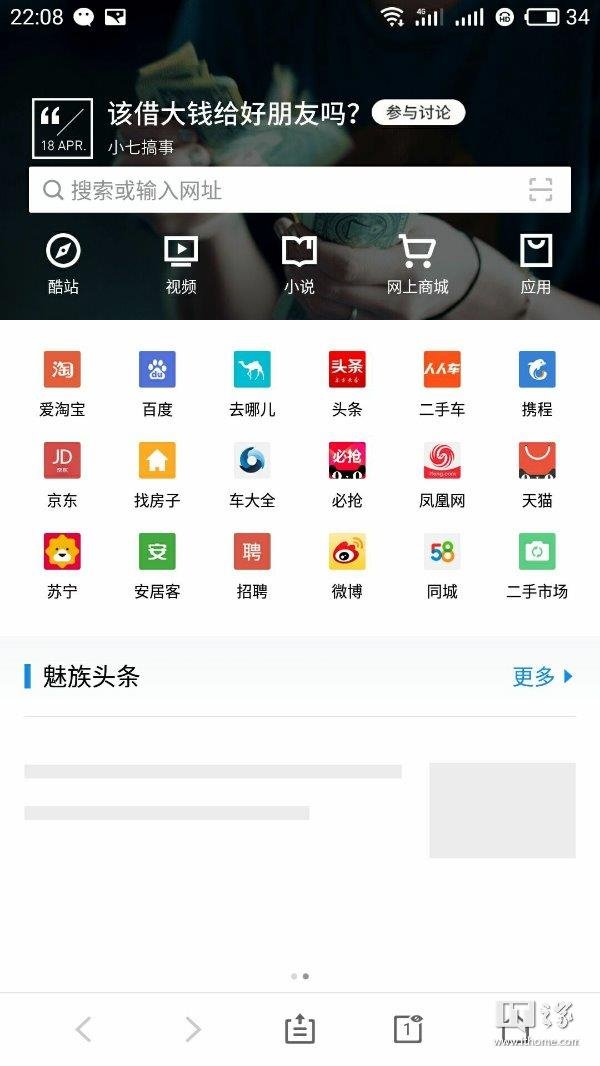The height and width of the screenshot is (1066, 600).
Task: Open 携程 site
Action: (x=537, y=381)
